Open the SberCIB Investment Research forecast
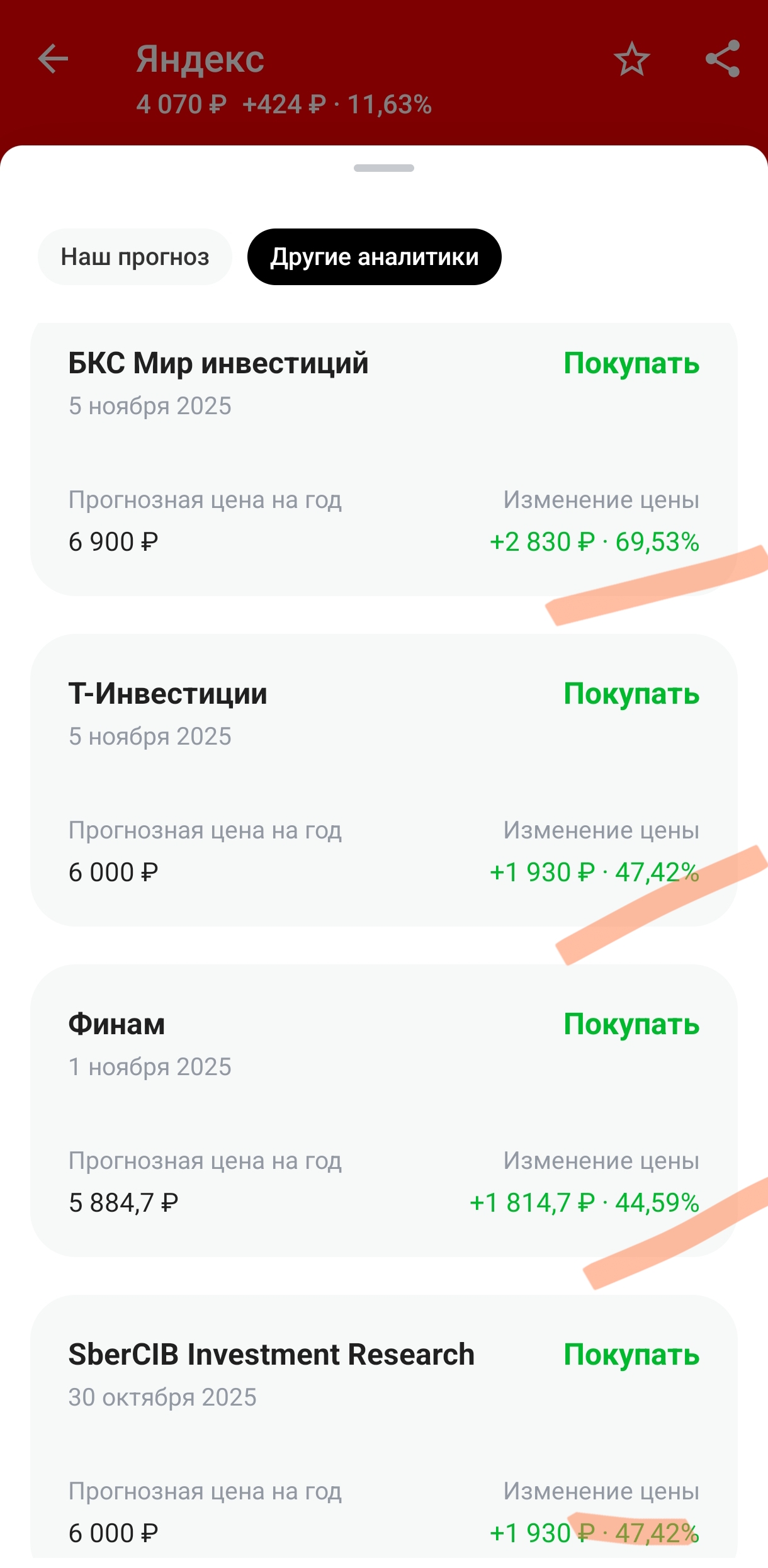 click(383, 1429)
